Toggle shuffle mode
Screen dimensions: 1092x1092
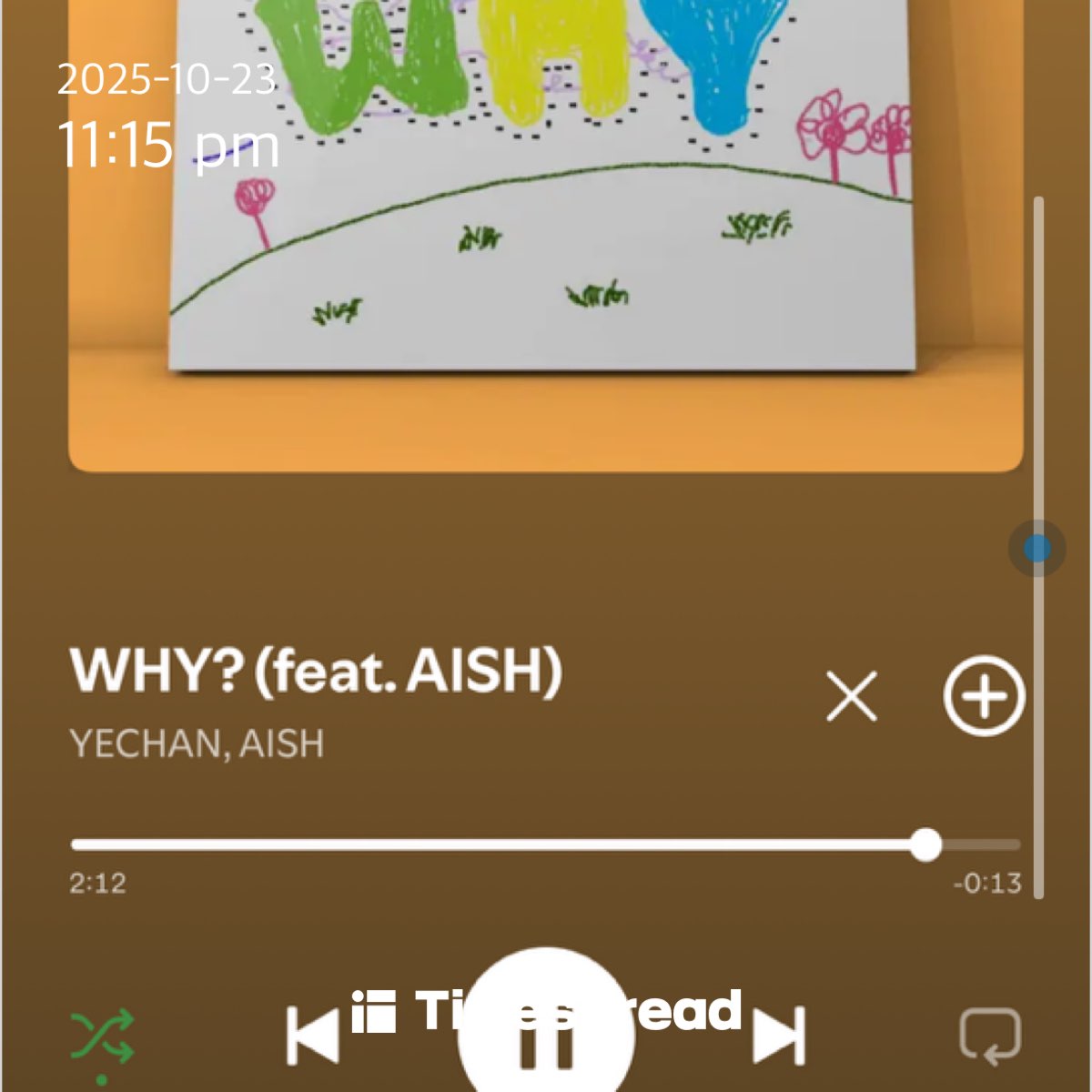pos(102,1036)
